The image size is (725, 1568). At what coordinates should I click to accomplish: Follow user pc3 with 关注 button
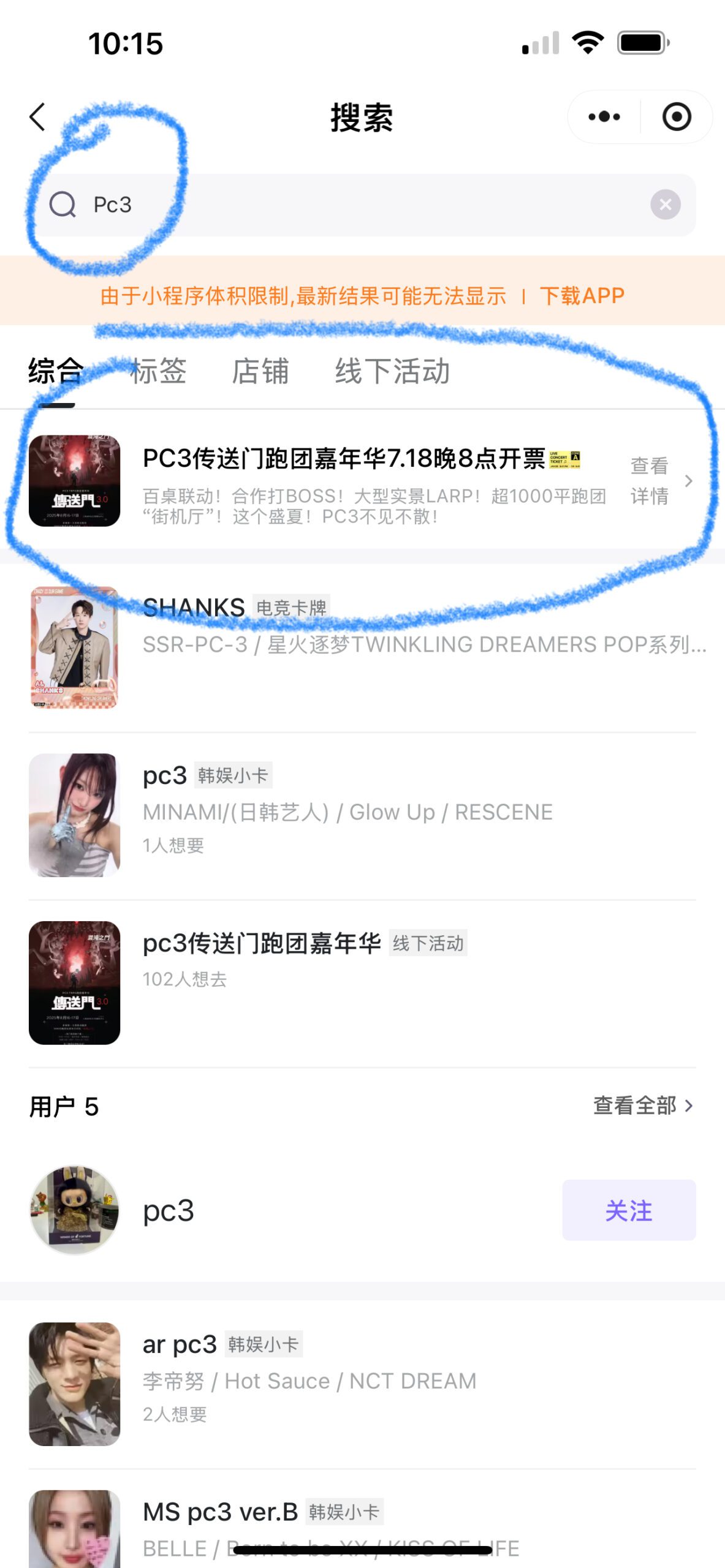629,1210
